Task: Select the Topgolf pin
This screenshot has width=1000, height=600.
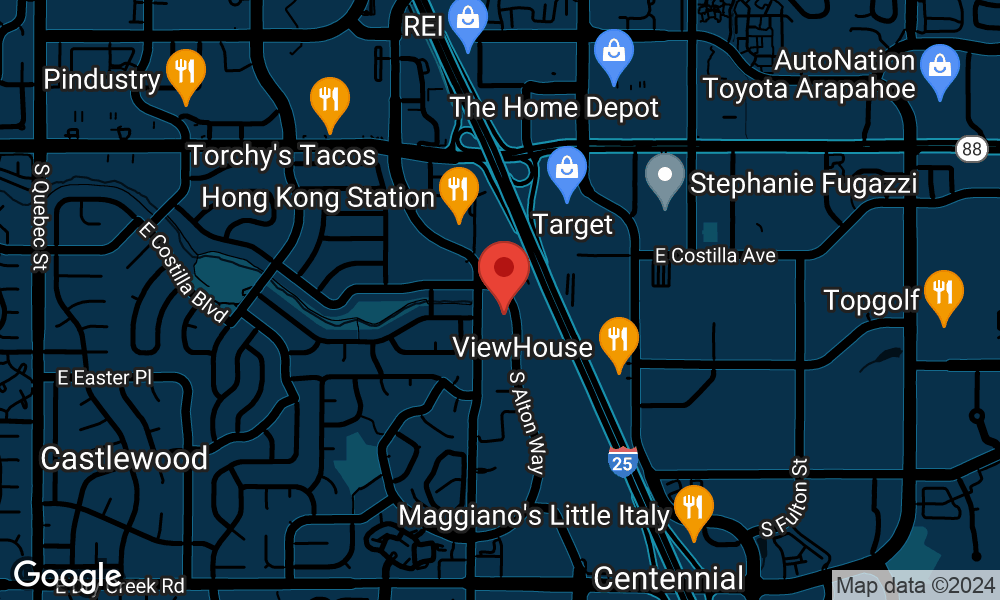Action: click(943, 293)
